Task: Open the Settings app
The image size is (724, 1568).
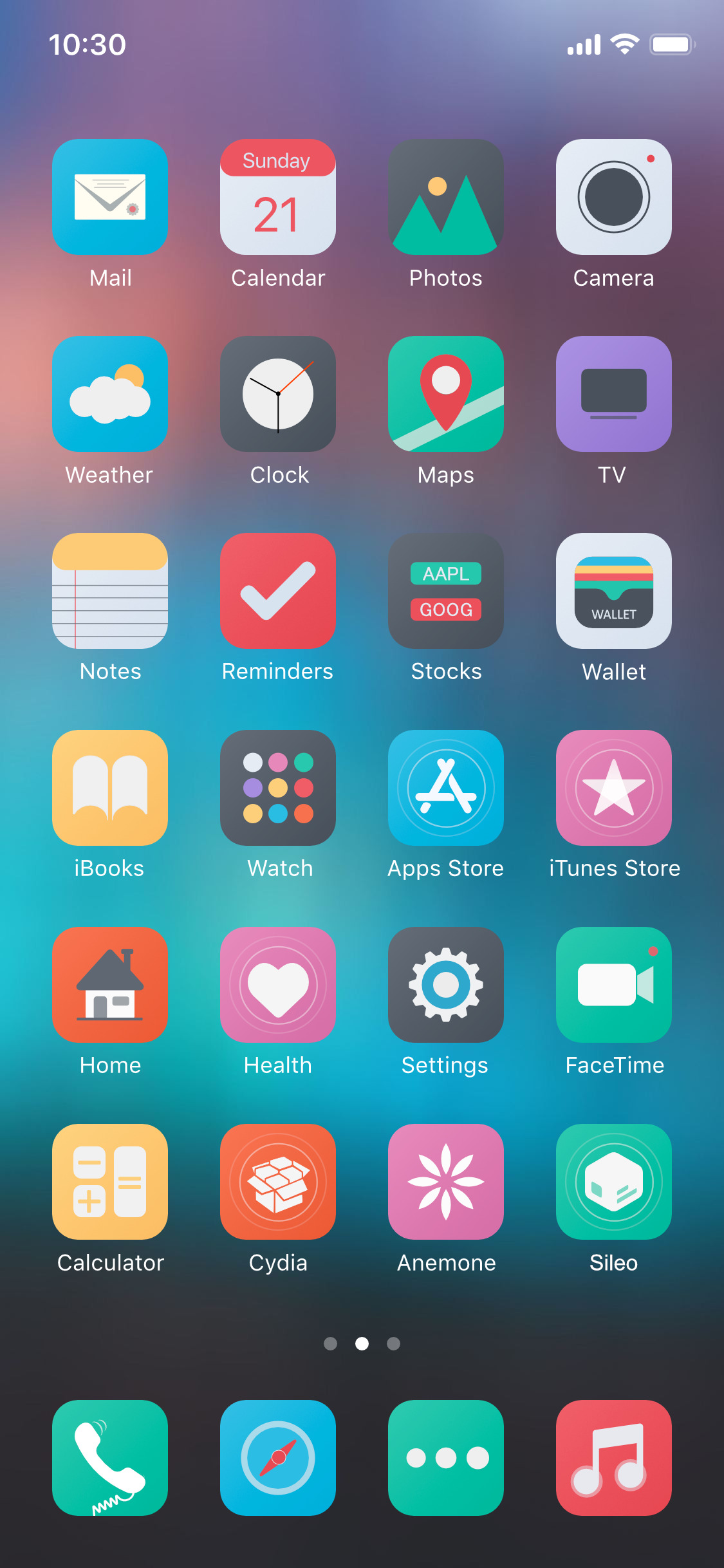Action: pos(446,985)
